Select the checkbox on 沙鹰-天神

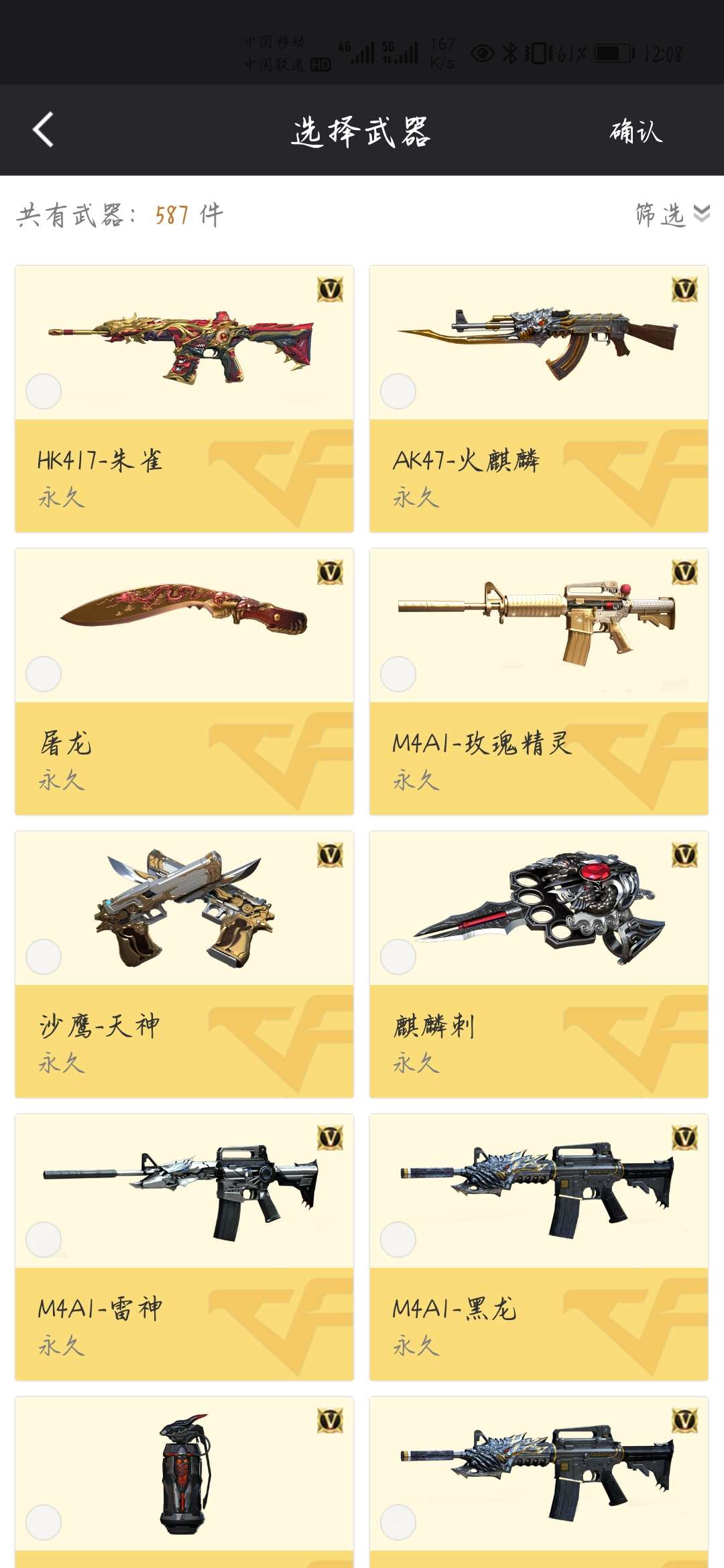[x=44, y=957]
